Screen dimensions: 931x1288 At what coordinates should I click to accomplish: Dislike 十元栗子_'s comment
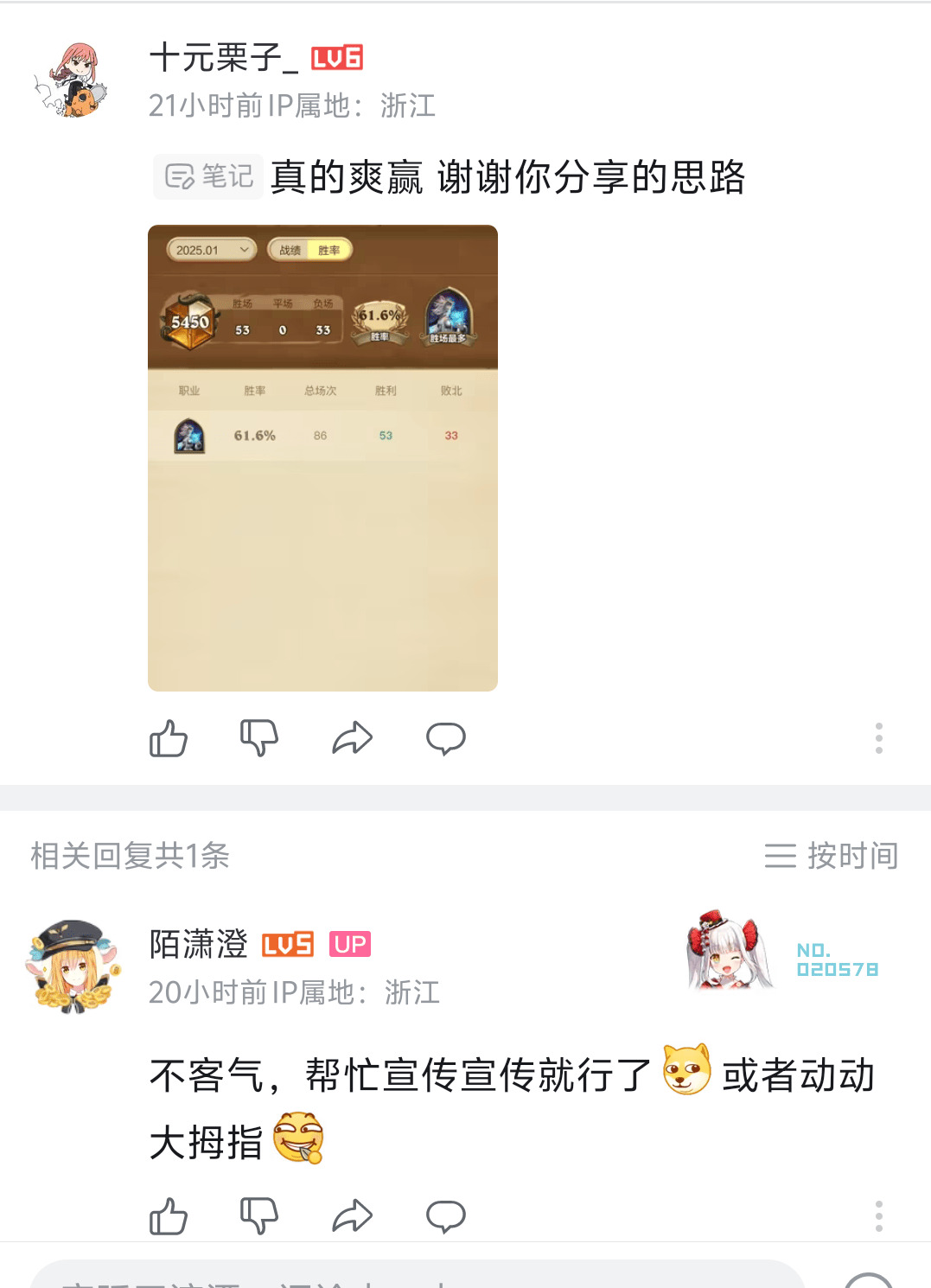point(259,738)
